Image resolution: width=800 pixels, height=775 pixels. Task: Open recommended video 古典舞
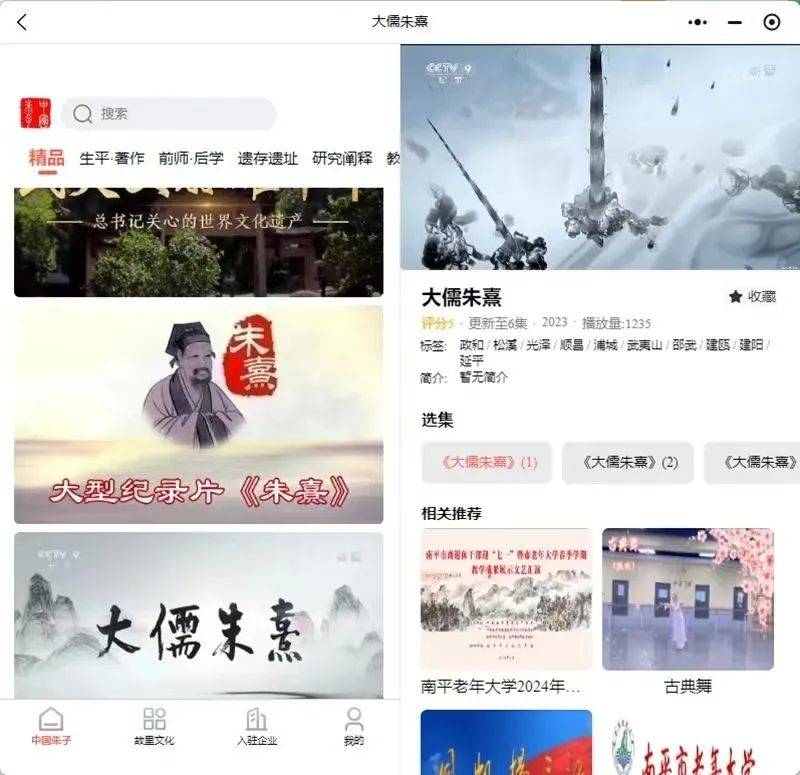pyautogui.click(x=687, y=600)
